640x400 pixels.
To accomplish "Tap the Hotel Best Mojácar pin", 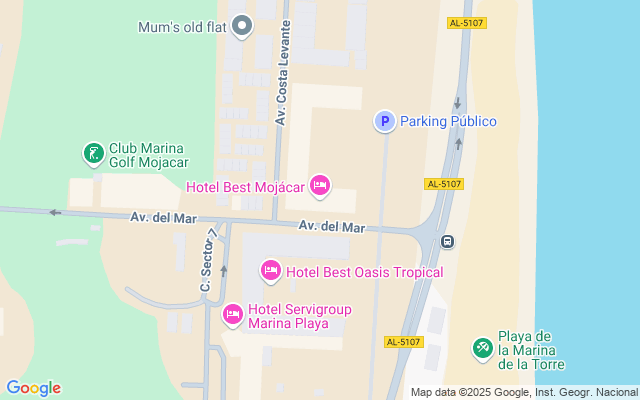I will (320, 185).
